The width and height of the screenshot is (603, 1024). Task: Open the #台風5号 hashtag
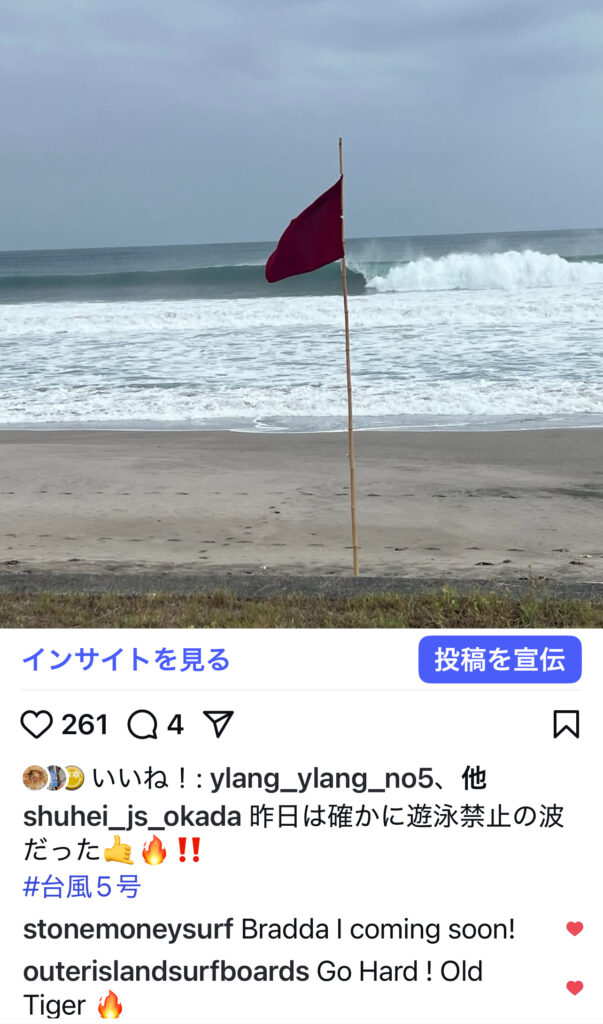[82, 887]
